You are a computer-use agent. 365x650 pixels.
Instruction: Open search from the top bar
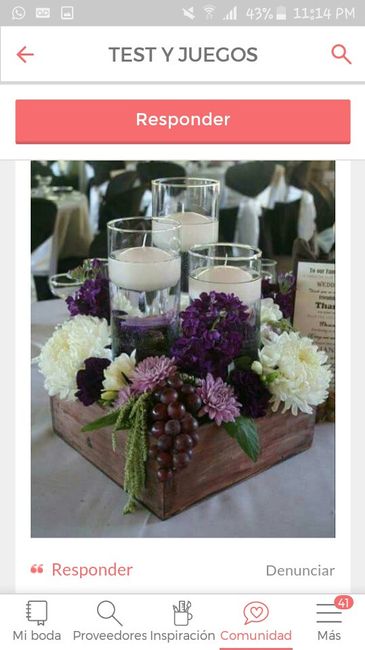click(341, 54)
